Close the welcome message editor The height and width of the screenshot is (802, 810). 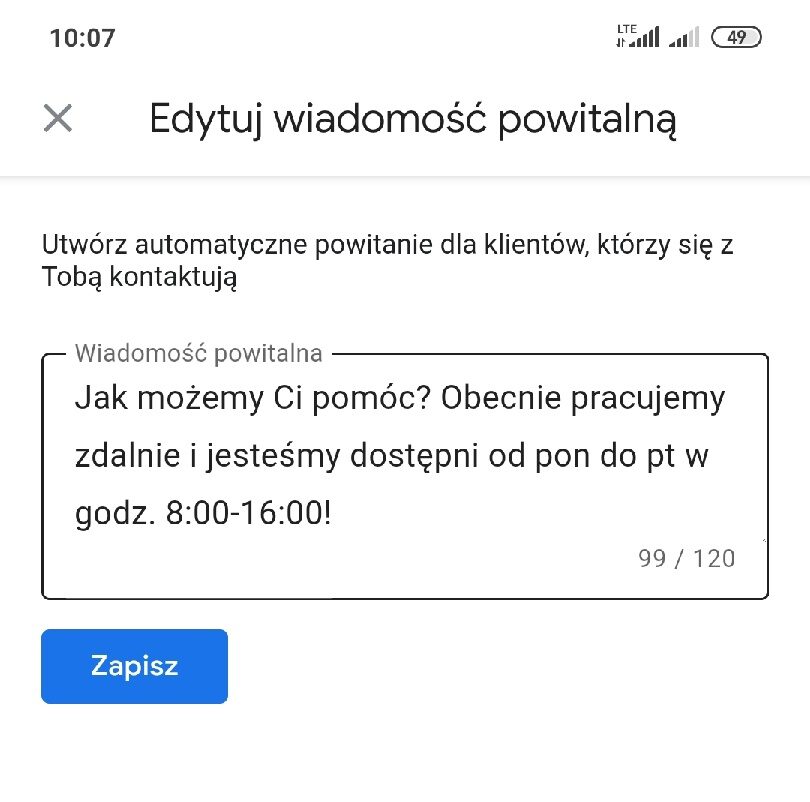pos(58,119)
